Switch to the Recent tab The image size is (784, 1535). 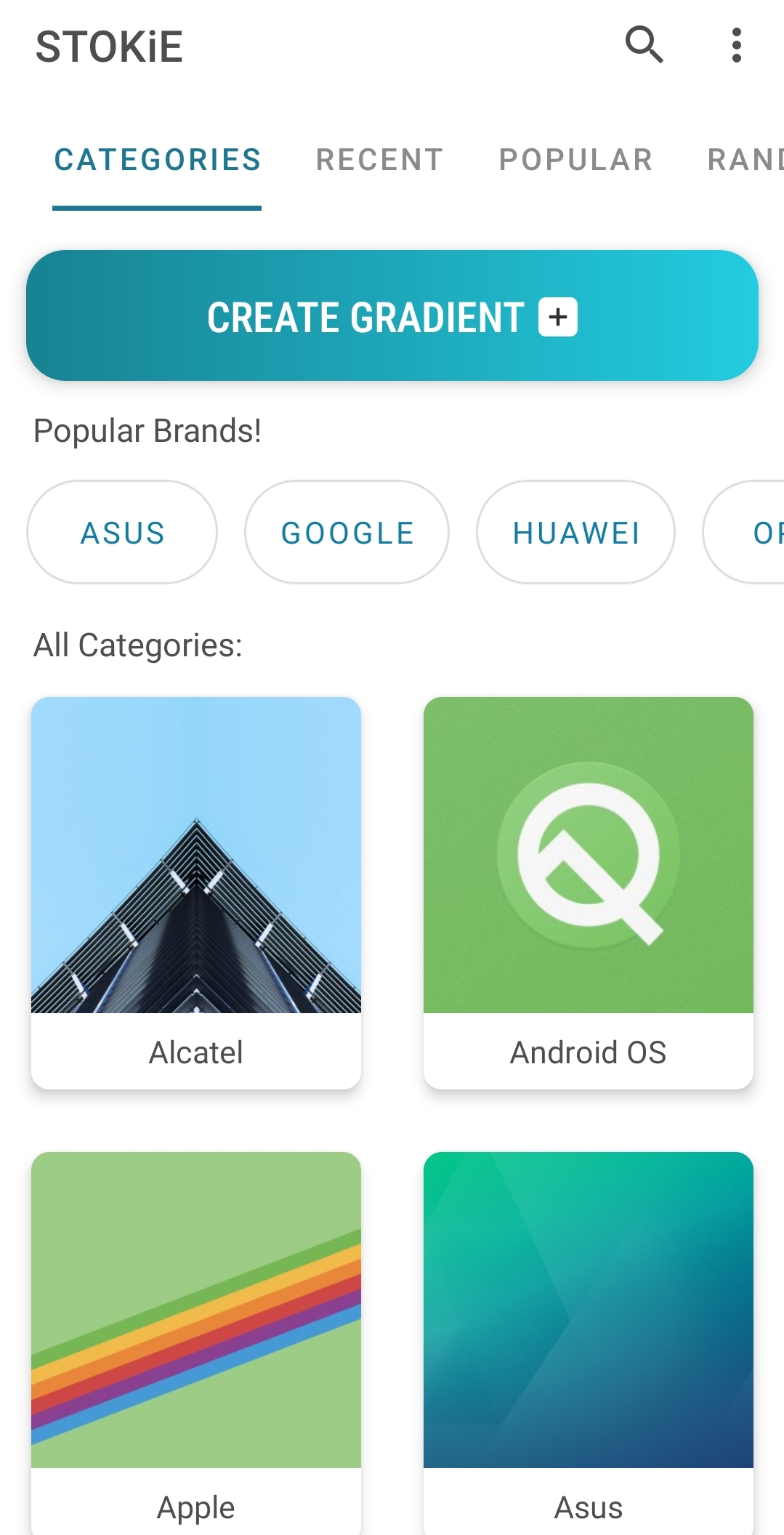[x=379, y=160]
